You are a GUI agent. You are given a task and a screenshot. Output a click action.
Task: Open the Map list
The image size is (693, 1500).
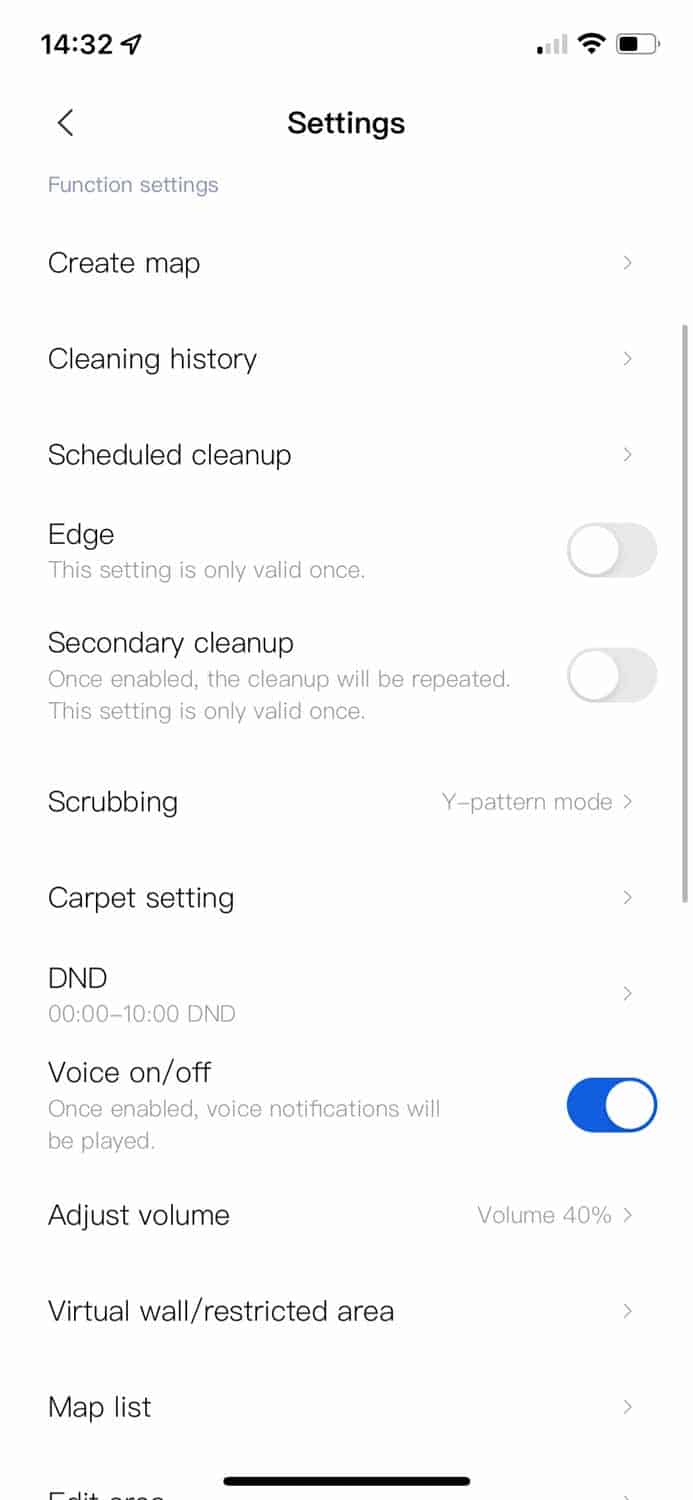tap(340, 1407)
